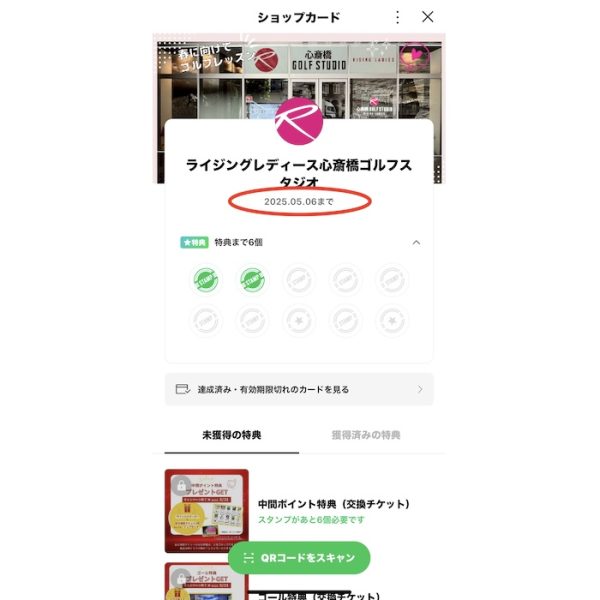Open the three-dot overflow menu

[397, 17]
